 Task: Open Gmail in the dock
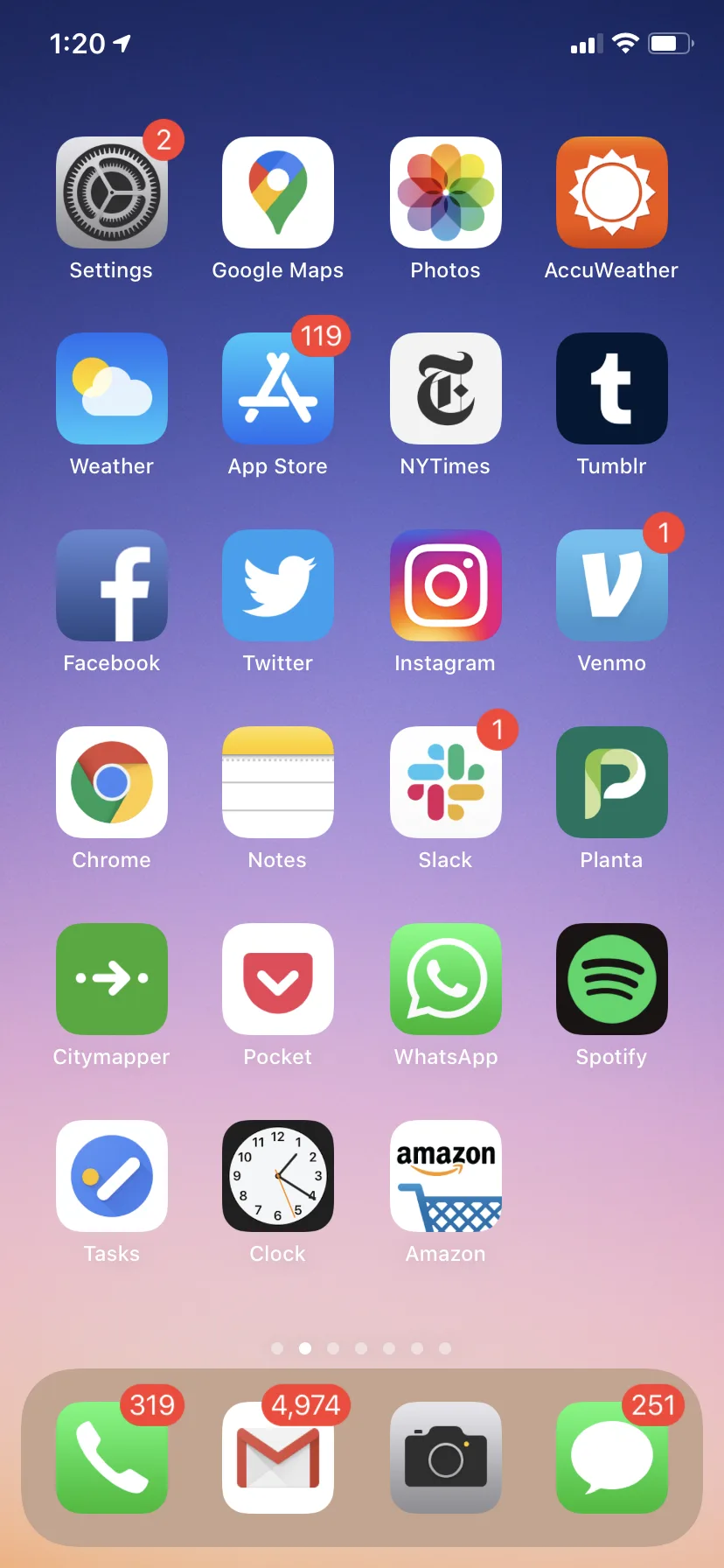(x=278, y=1458)
